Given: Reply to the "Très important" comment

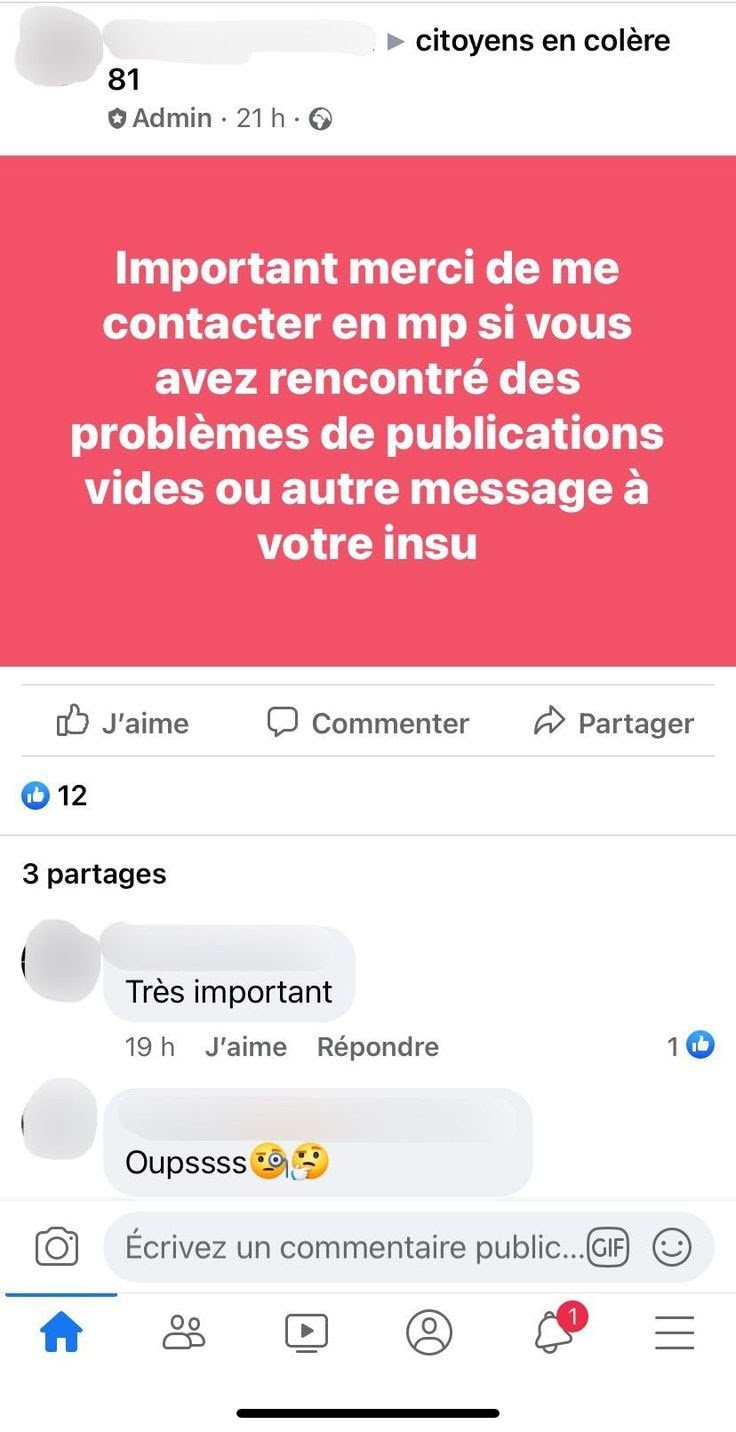Looking at the screenshot, I should [377, 1047].
